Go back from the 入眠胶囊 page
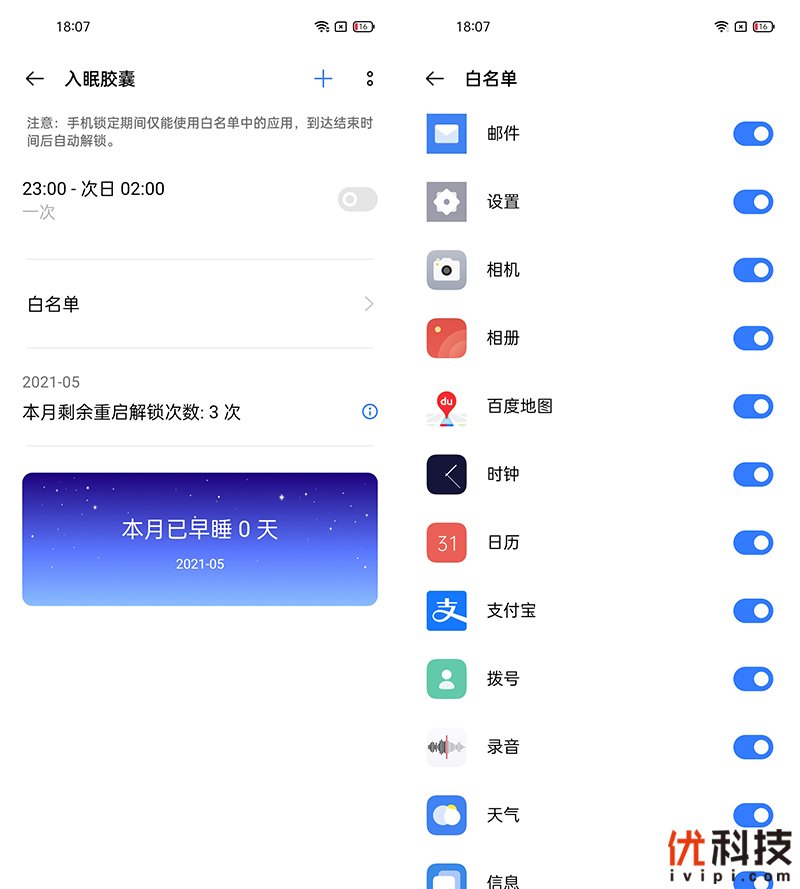800x889 pixels. 35,79
